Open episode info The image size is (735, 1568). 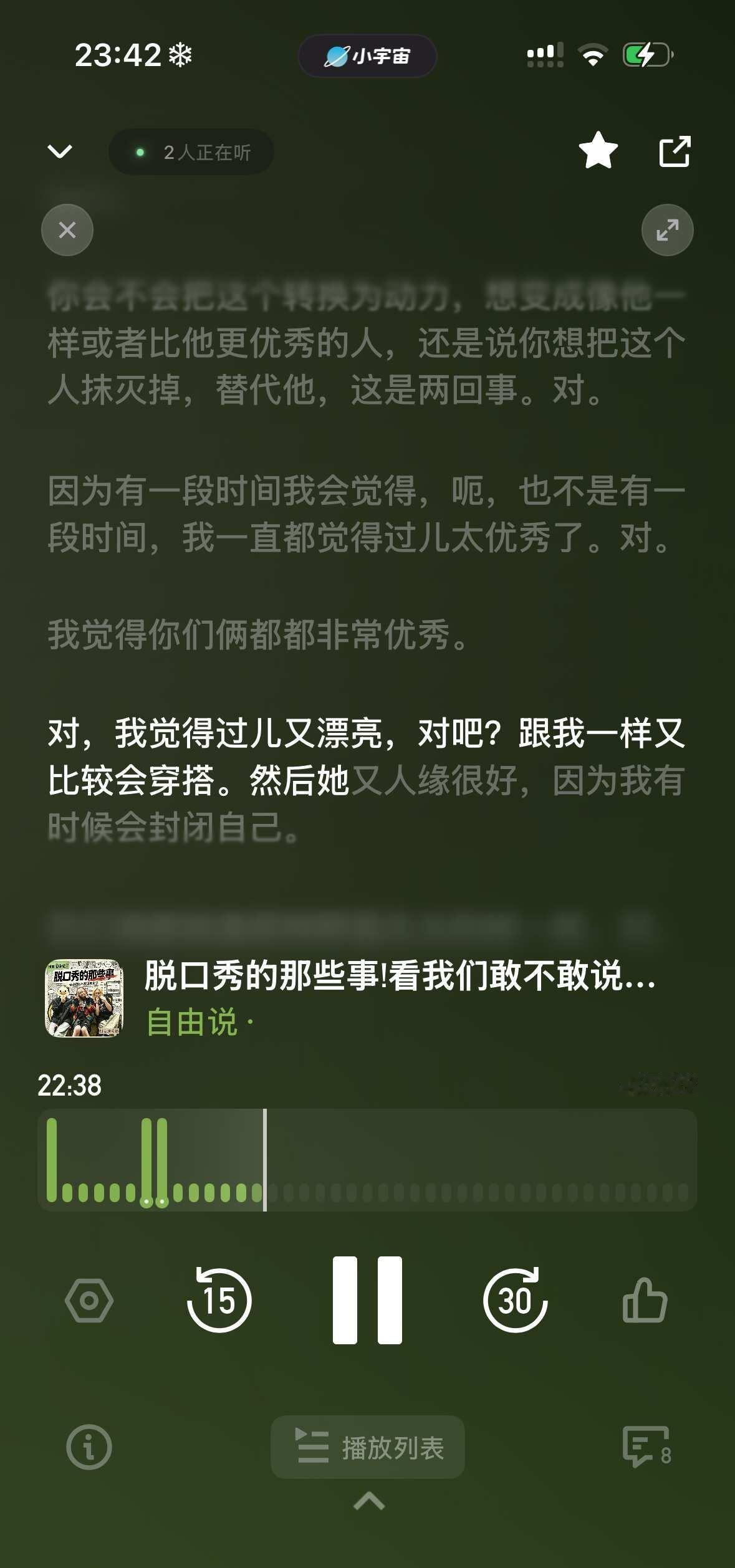click(89, 1447)
